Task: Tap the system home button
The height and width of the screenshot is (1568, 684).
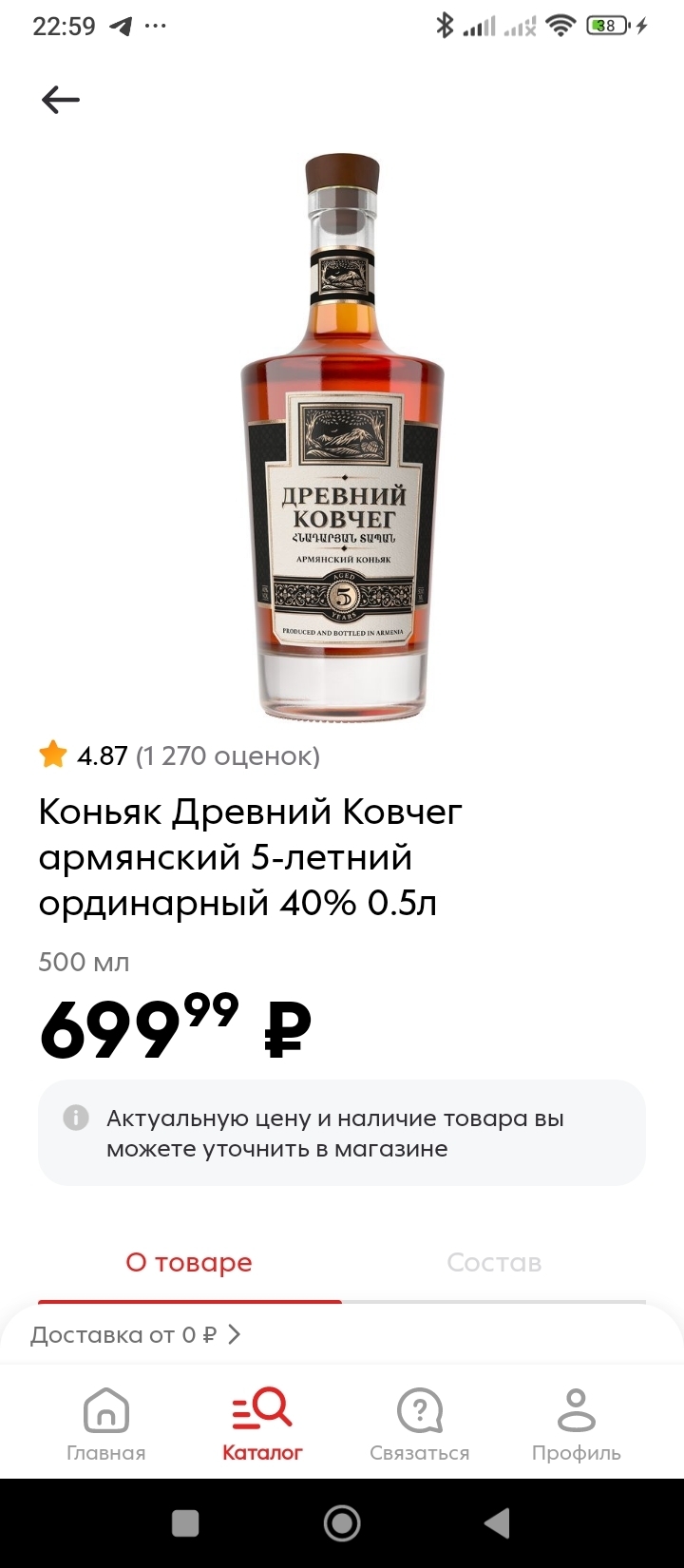Action: (342, 1523)
